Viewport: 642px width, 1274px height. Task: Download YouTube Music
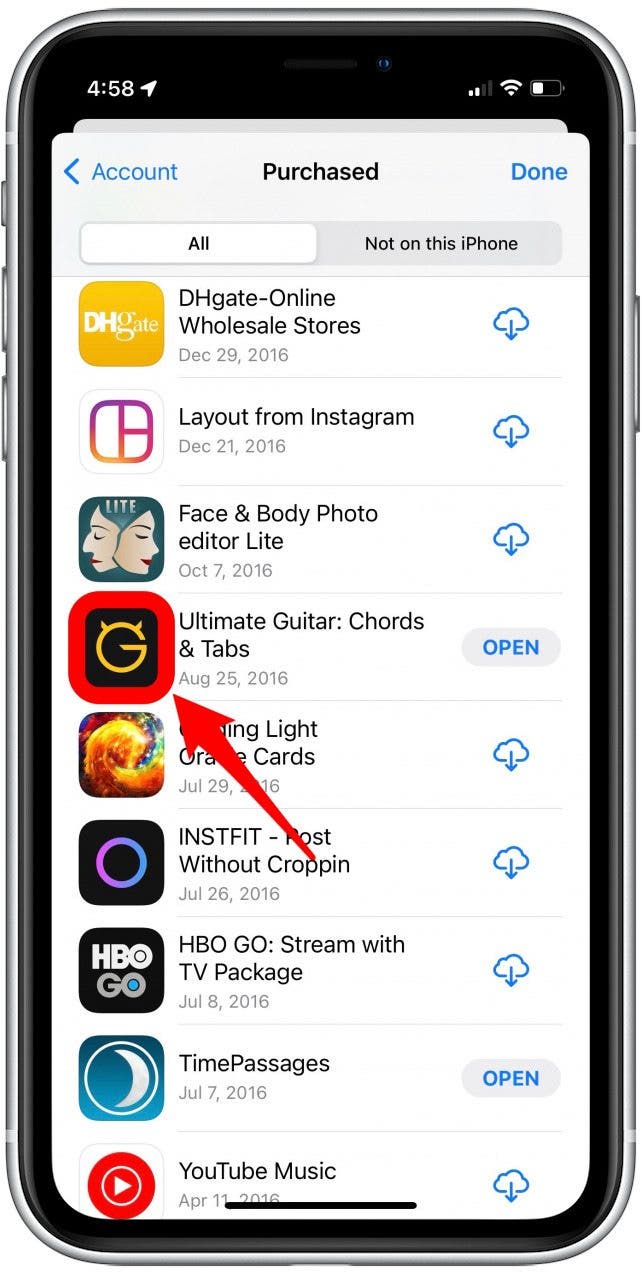[511, 1186]
